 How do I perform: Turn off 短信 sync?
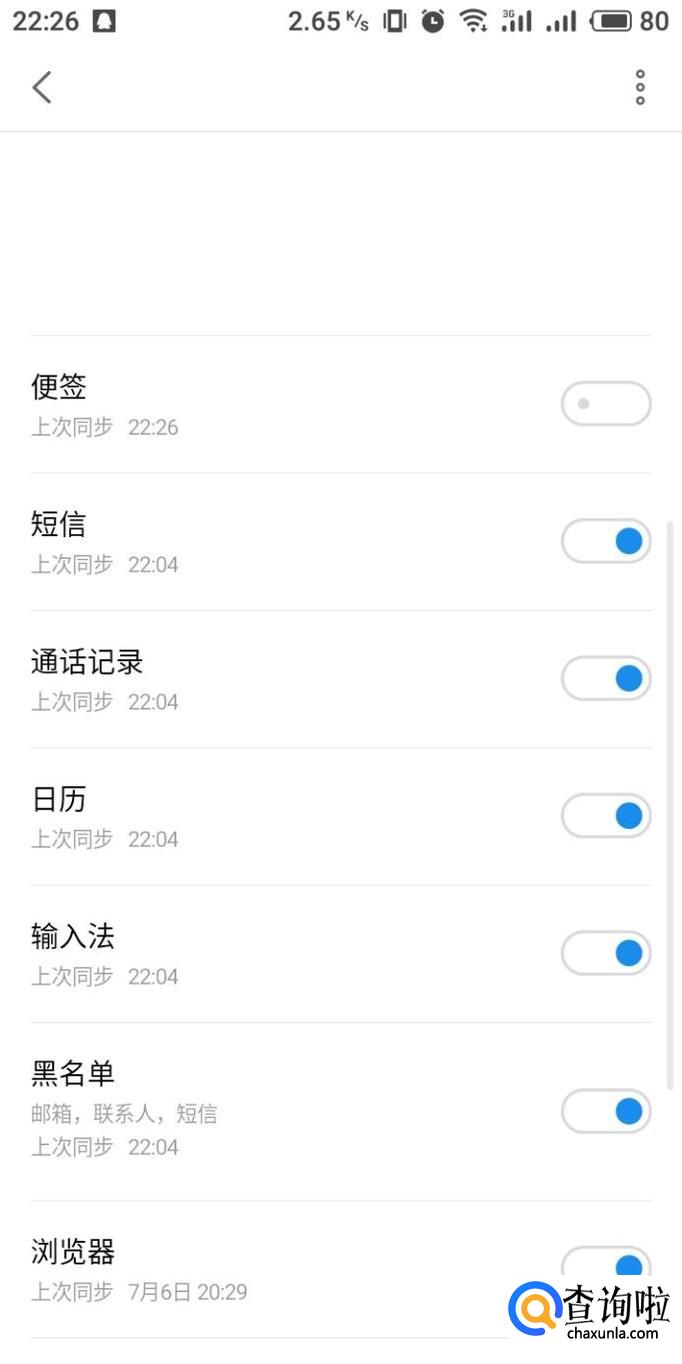(606, 541)
